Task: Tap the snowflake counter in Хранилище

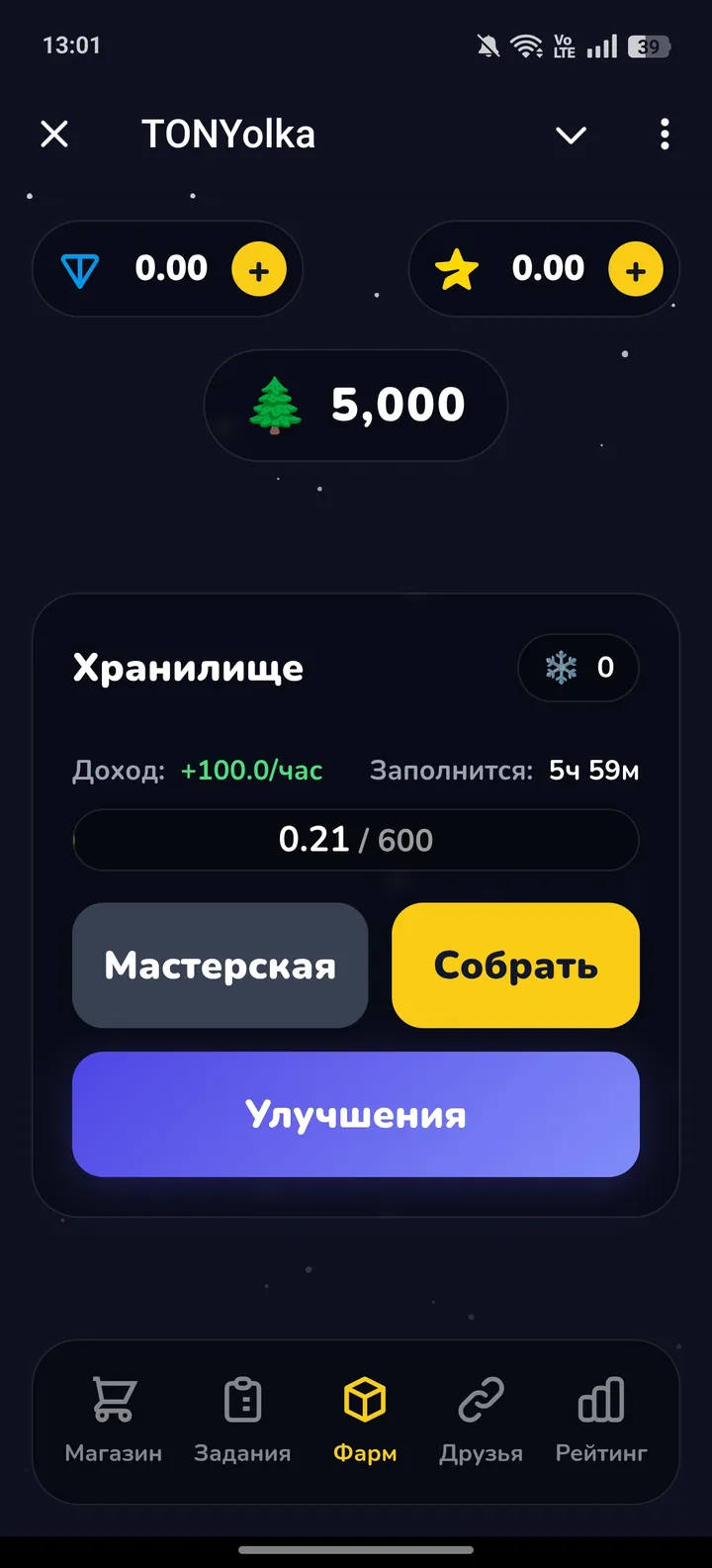Action: coord(578,668)
